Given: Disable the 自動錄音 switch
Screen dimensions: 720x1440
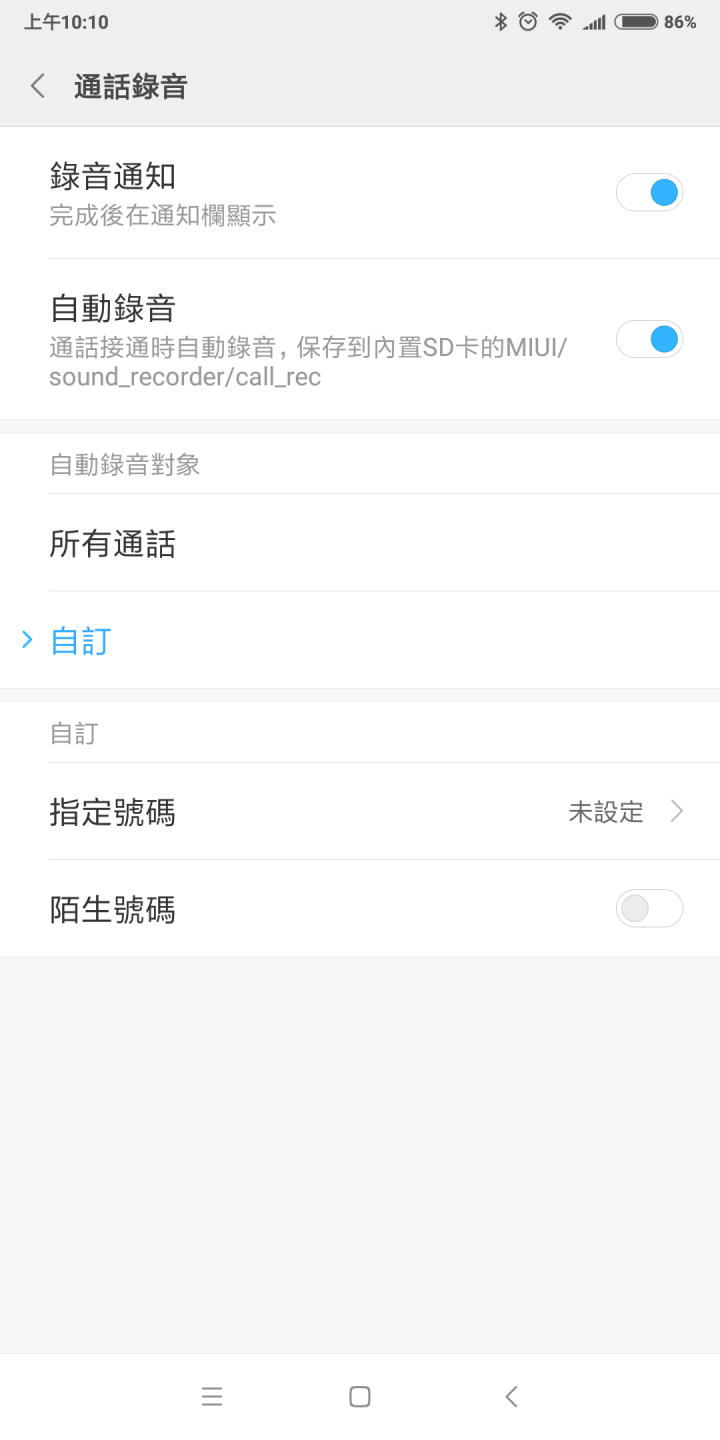Looking at the screenshot, I should click(649, 339).
